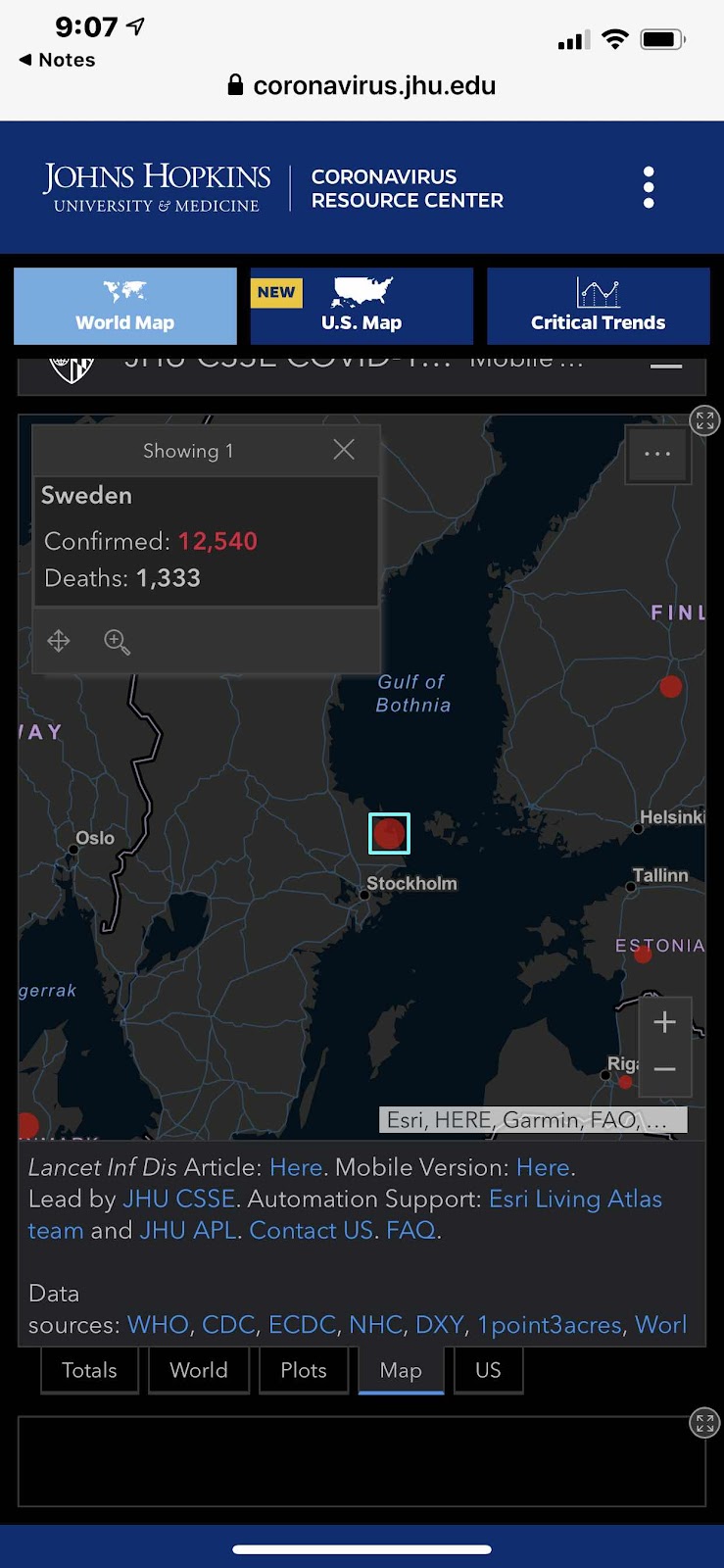
Task: Open the Esri Living Atlas link
Action: coord(575,1199)
